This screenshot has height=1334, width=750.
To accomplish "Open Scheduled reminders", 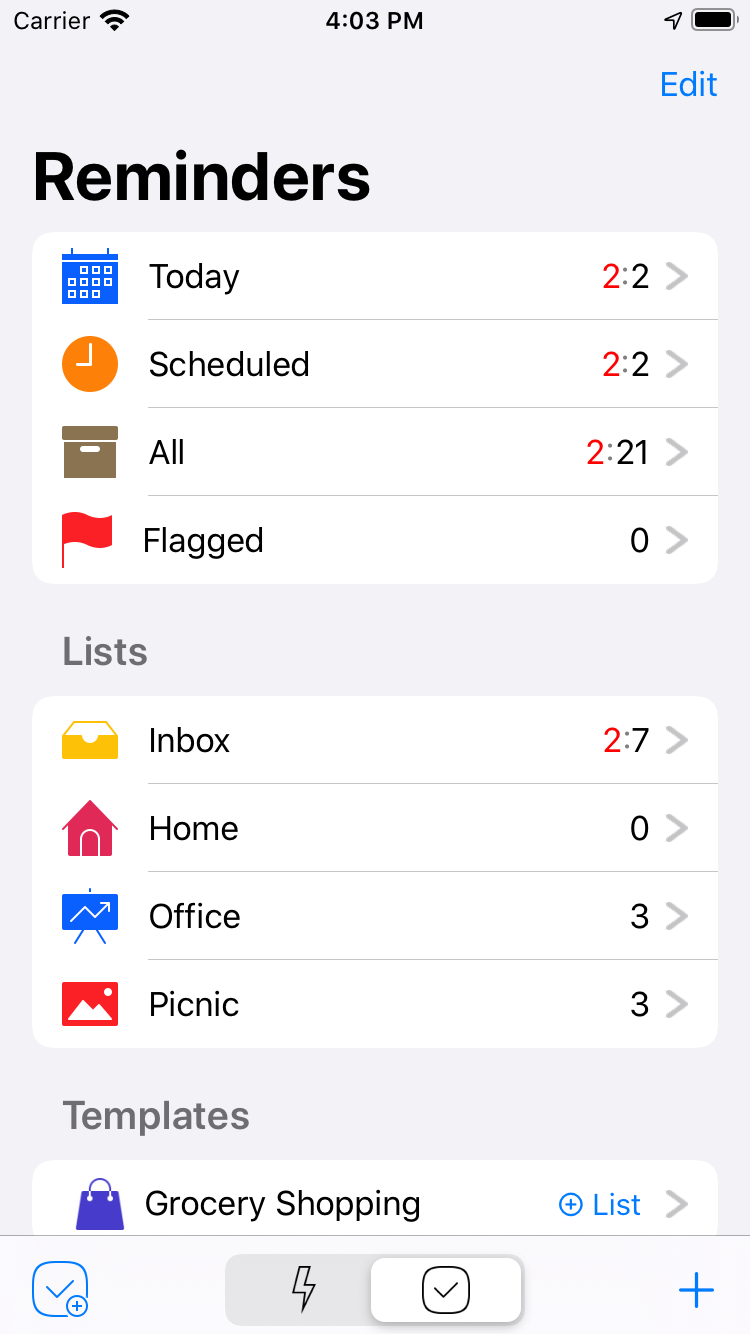I will point(375,364).
